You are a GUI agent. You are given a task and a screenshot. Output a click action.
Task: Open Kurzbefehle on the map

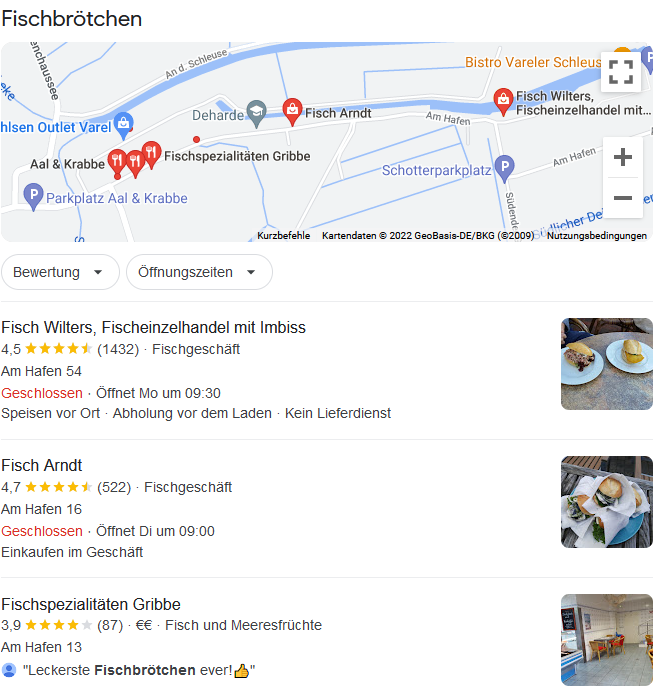coord(283,236)
